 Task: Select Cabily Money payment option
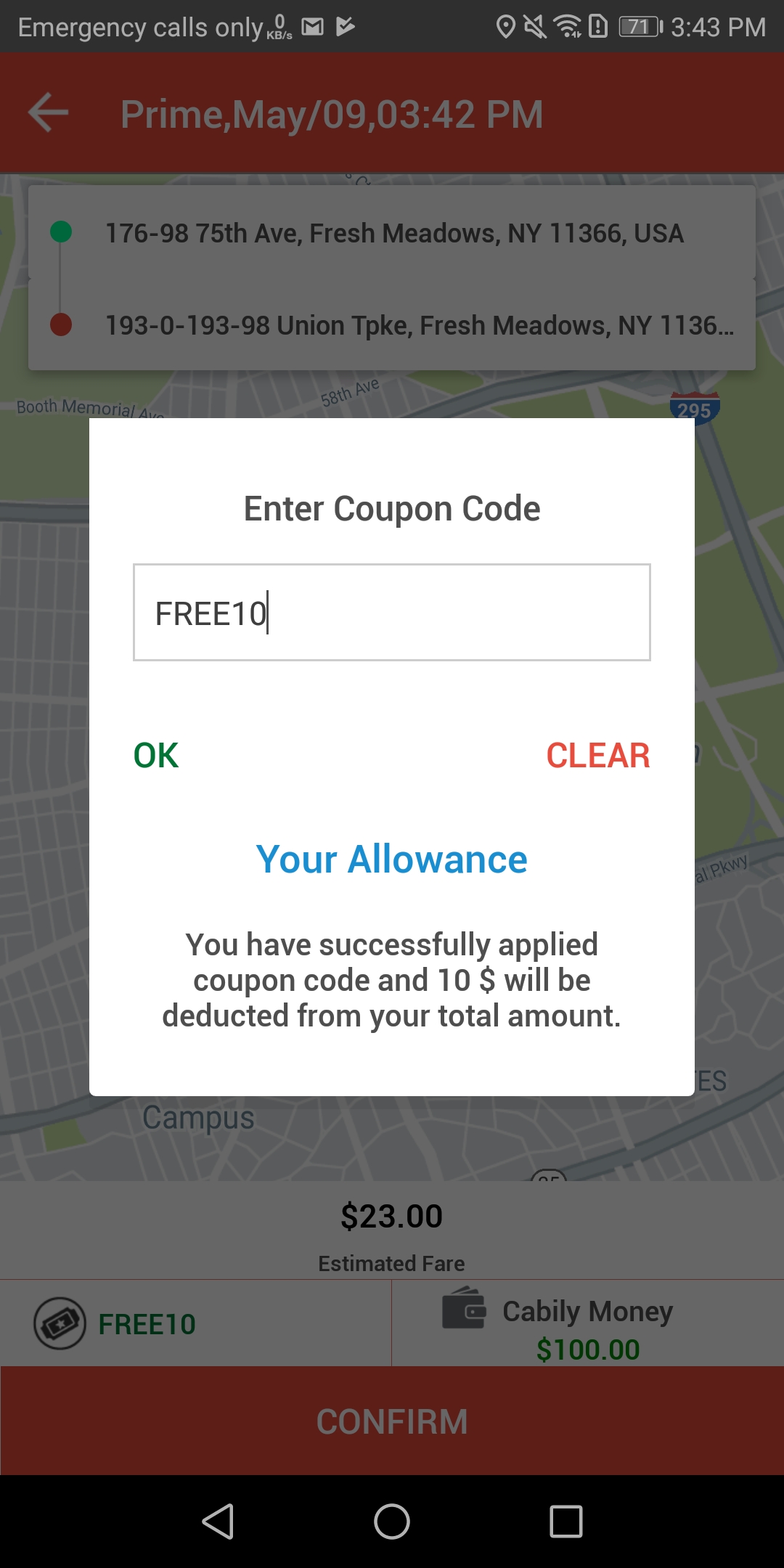tap(587, 1324)
